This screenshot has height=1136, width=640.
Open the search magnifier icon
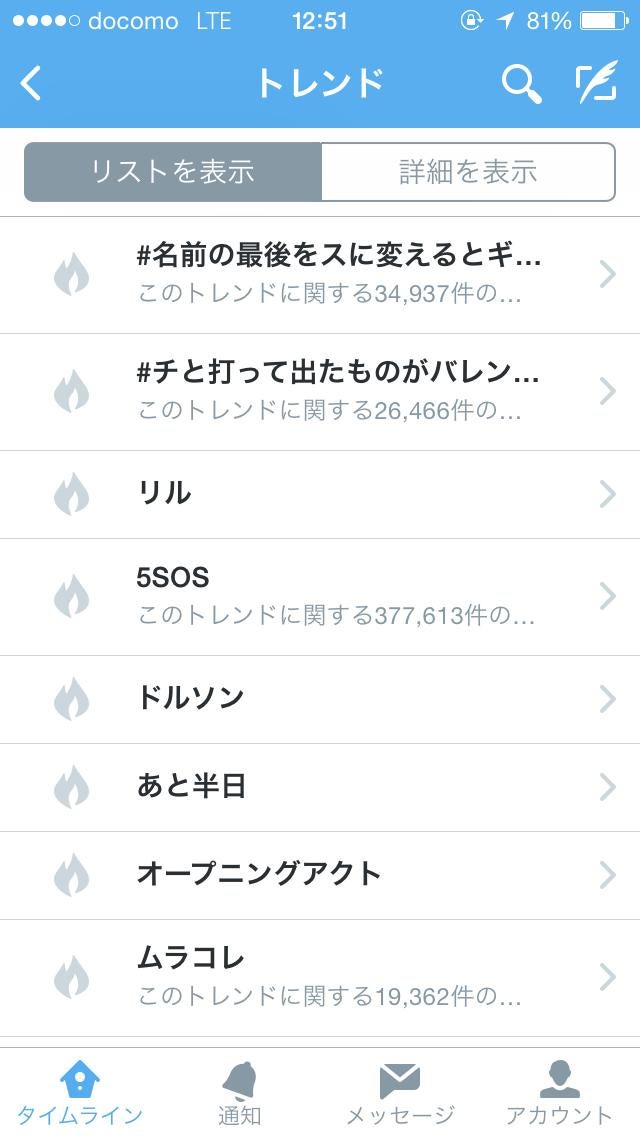pyautogui.click(x=520, y=84)
